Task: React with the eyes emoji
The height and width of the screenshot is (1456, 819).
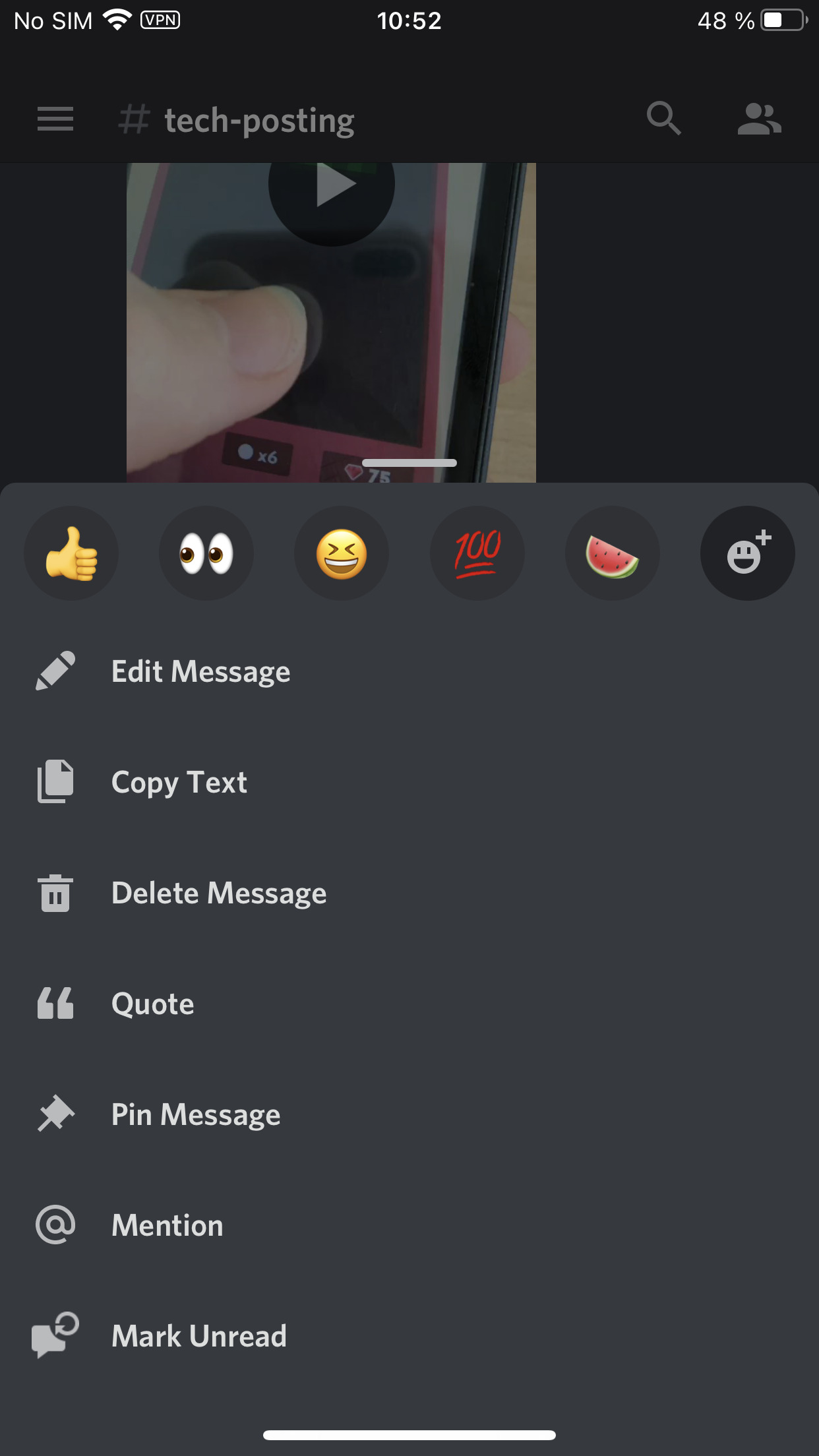Action: (206, 553)
